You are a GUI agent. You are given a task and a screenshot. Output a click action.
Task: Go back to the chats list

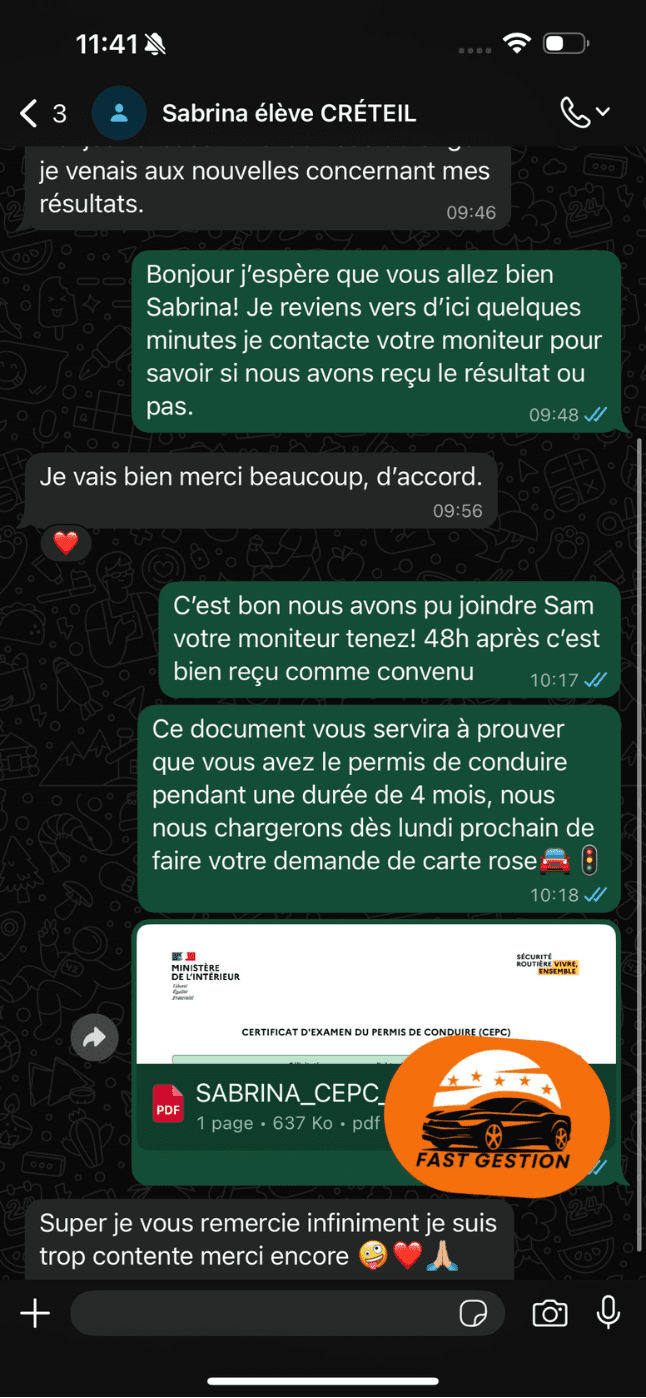pyautogui.click(x=30, y=113)
